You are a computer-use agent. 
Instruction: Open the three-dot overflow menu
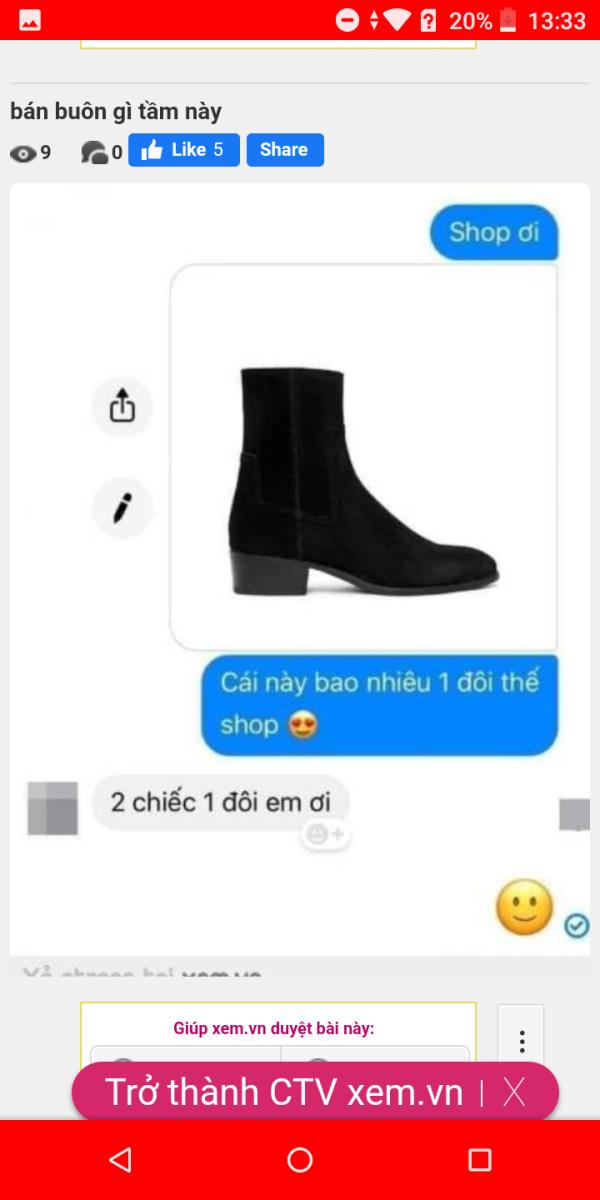521,1042
